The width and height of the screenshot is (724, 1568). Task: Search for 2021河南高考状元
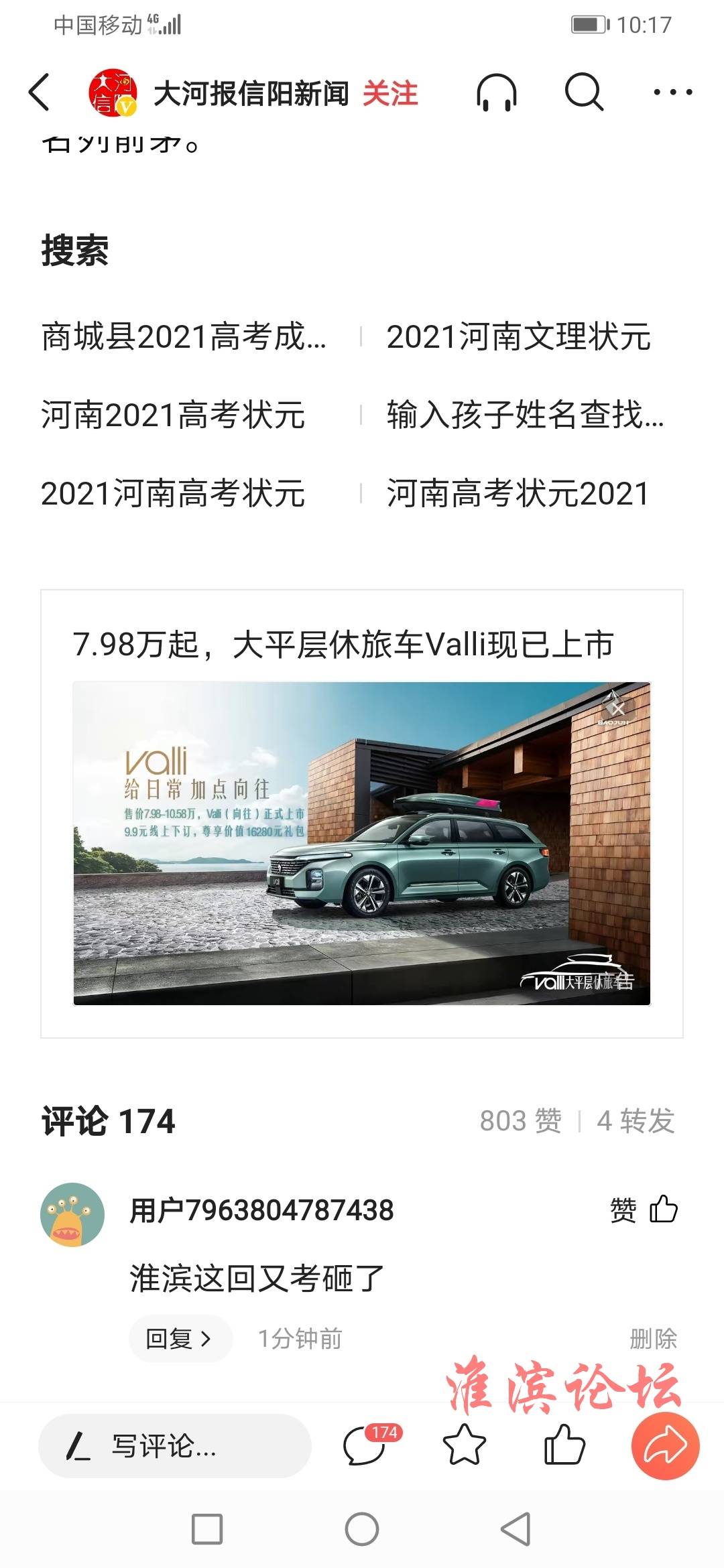pos(173,493)
